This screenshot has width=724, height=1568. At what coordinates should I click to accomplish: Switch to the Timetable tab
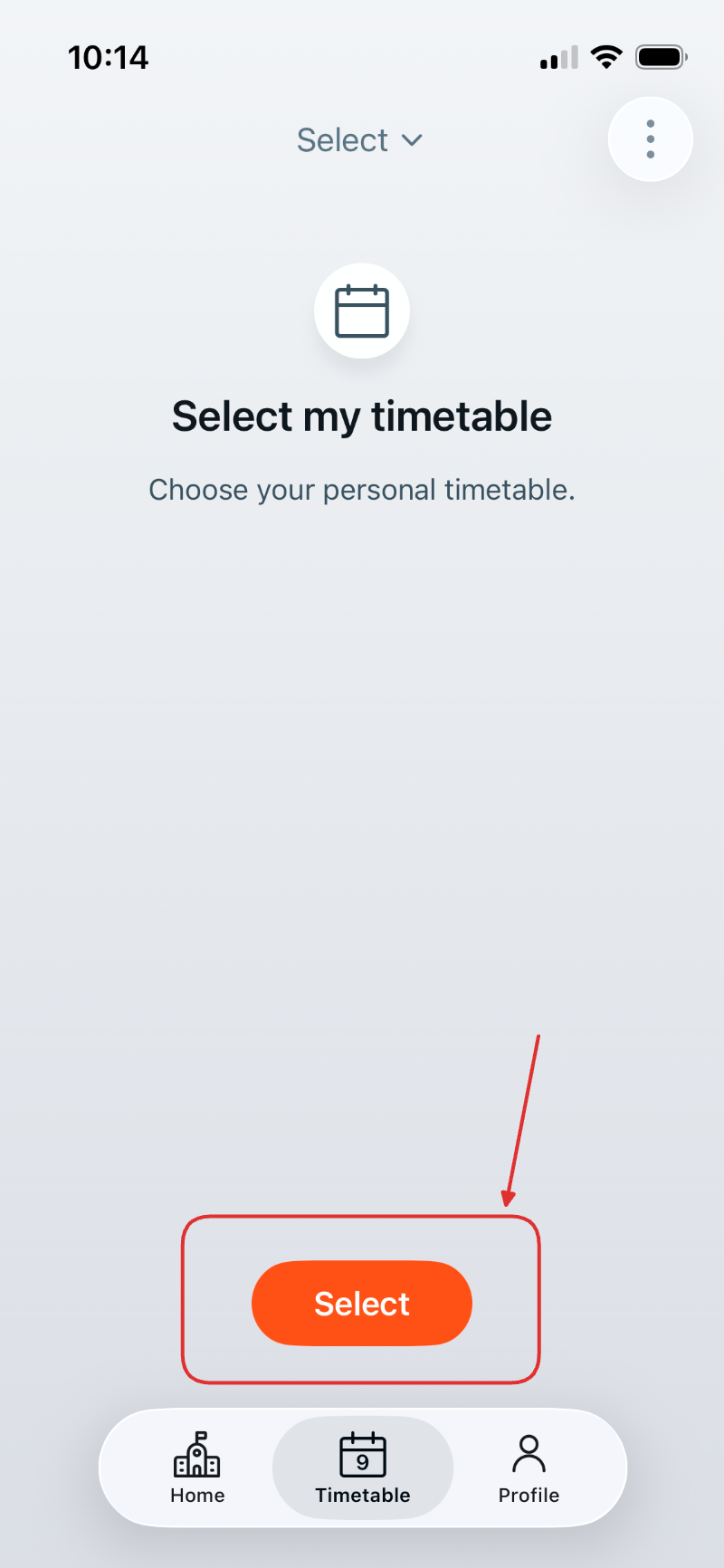coord(362,1468)
